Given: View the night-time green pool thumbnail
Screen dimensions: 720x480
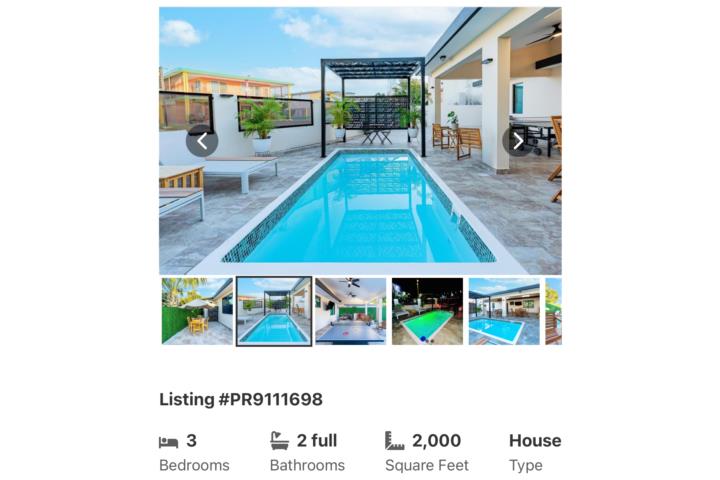Looking at the screenshot, I should [x=427, y=311].
